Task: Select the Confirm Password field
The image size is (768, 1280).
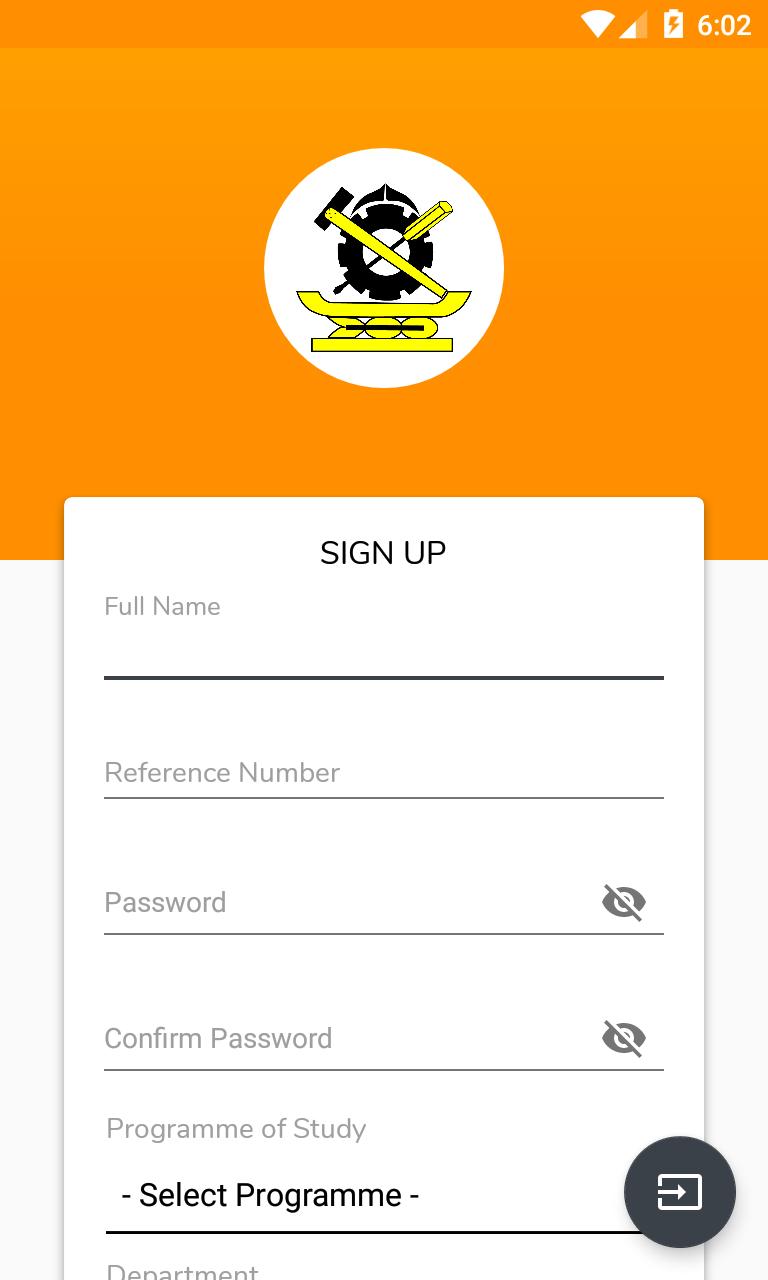Action: pyautogui.click(x=340, y=1039)
